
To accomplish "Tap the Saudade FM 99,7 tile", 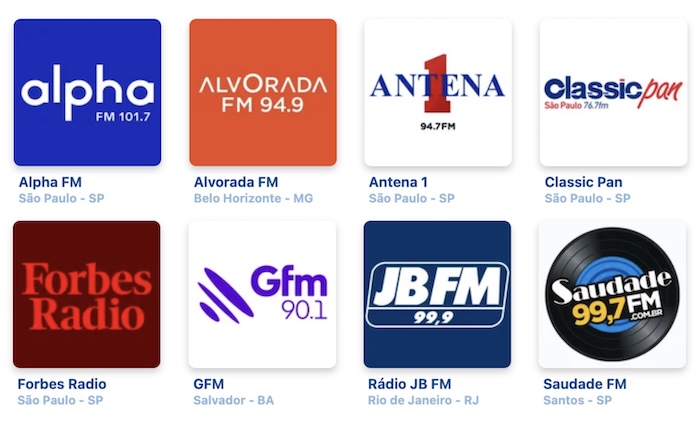I will [613, 294].
